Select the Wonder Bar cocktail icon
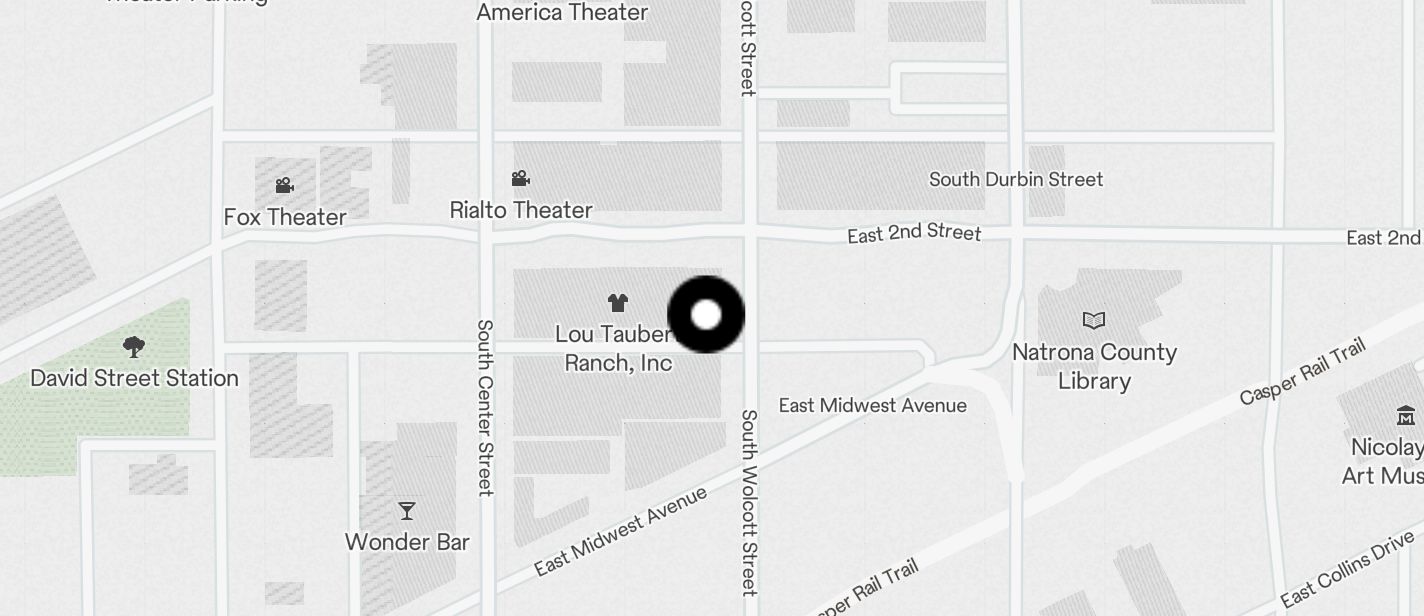Screen dimensions: 1424x616 (406, 512)
